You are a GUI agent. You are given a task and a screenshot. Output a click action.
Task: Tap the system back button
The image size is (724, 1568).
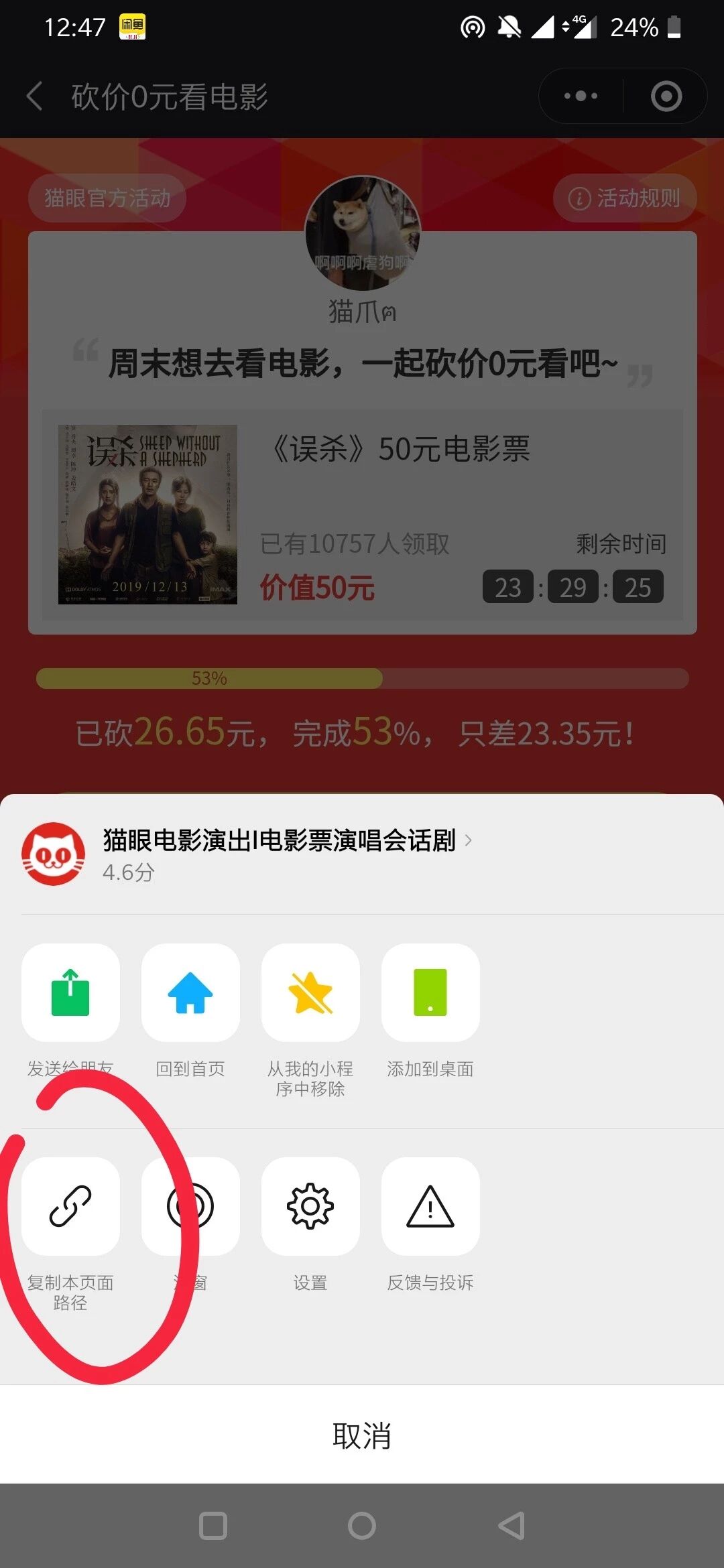[x=511, y=1526]
